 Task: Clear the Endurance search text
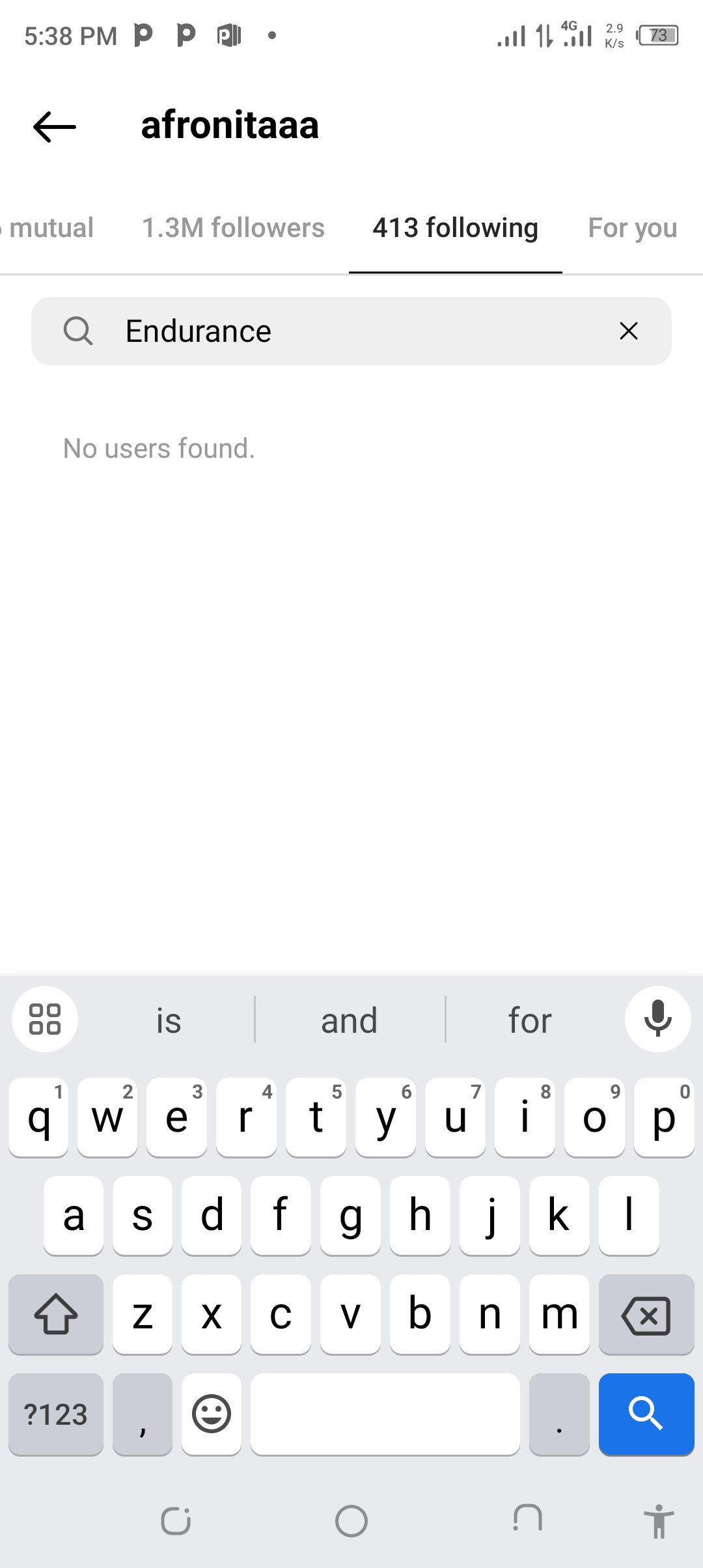pos(628,331)
